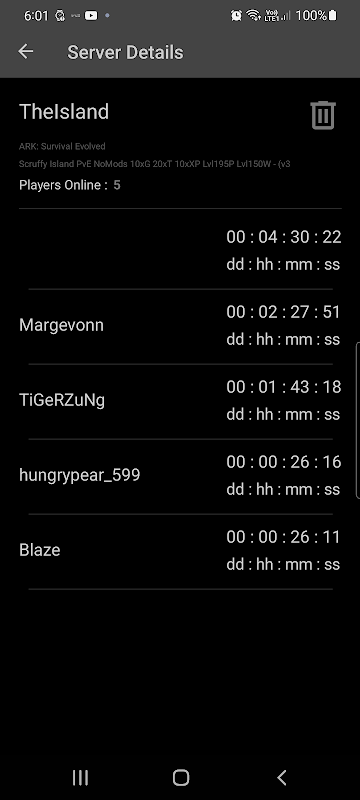Tap the system home button
360x800 pixels.
(181, 778)
